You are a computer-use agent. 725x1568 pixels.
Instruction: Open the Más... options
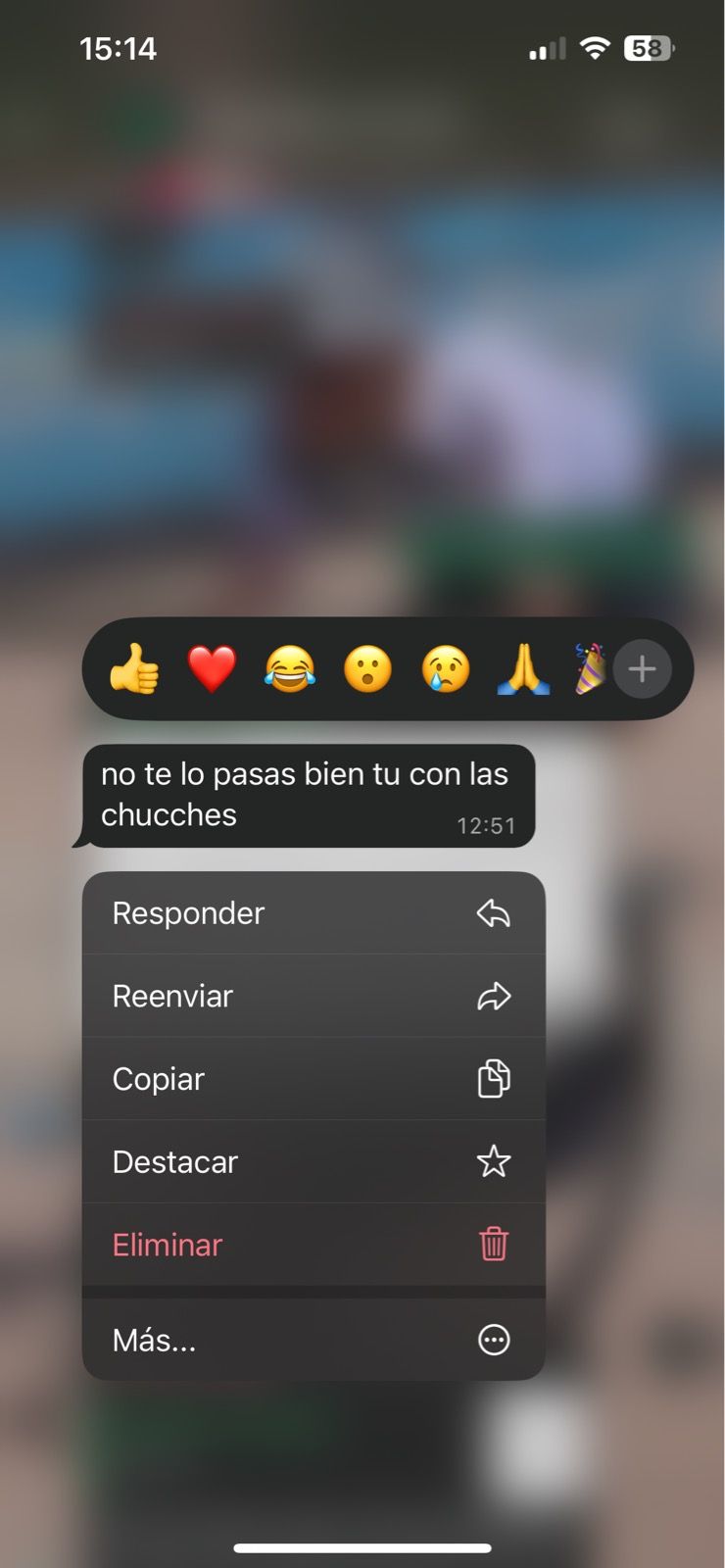tap(314, 1340)
